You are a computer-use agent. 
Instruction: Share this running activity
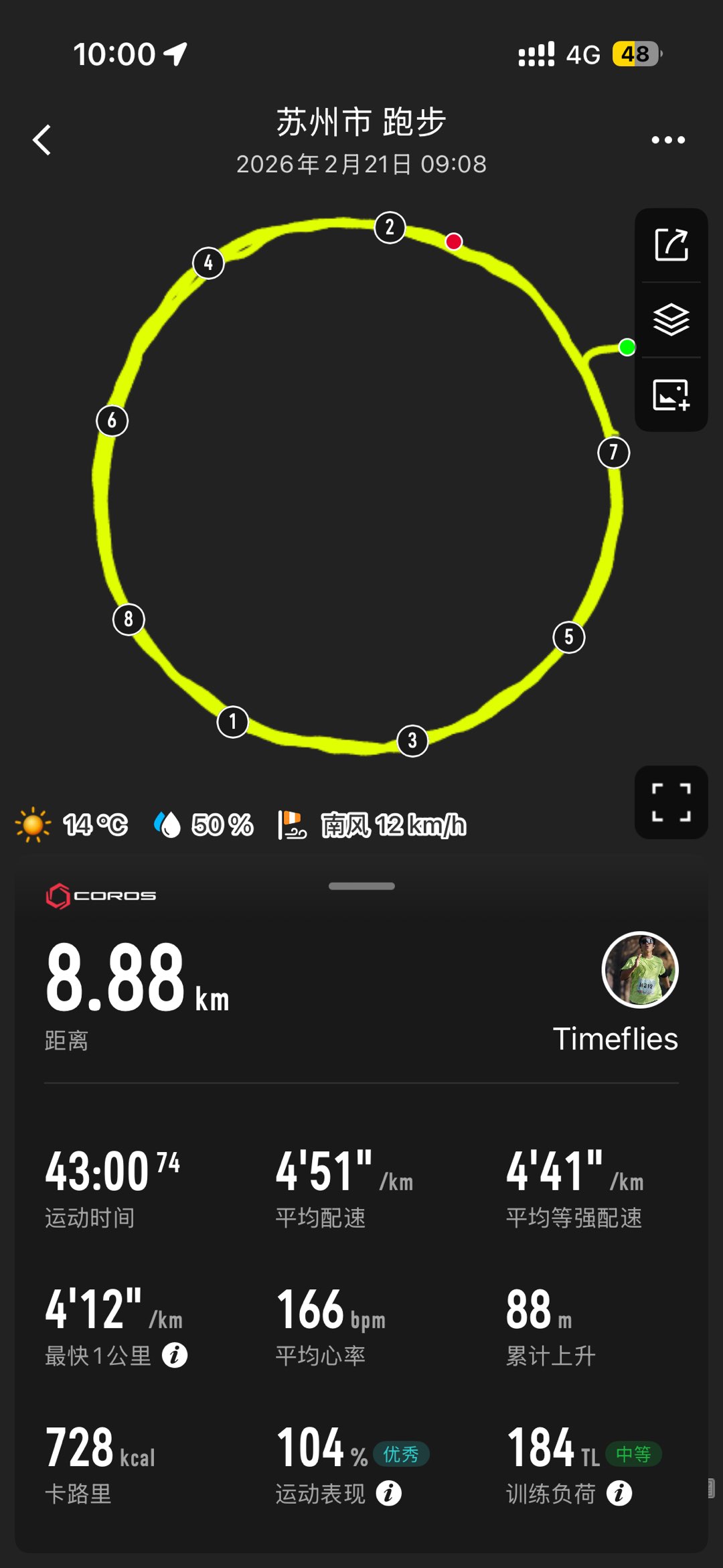coord(671,245)
